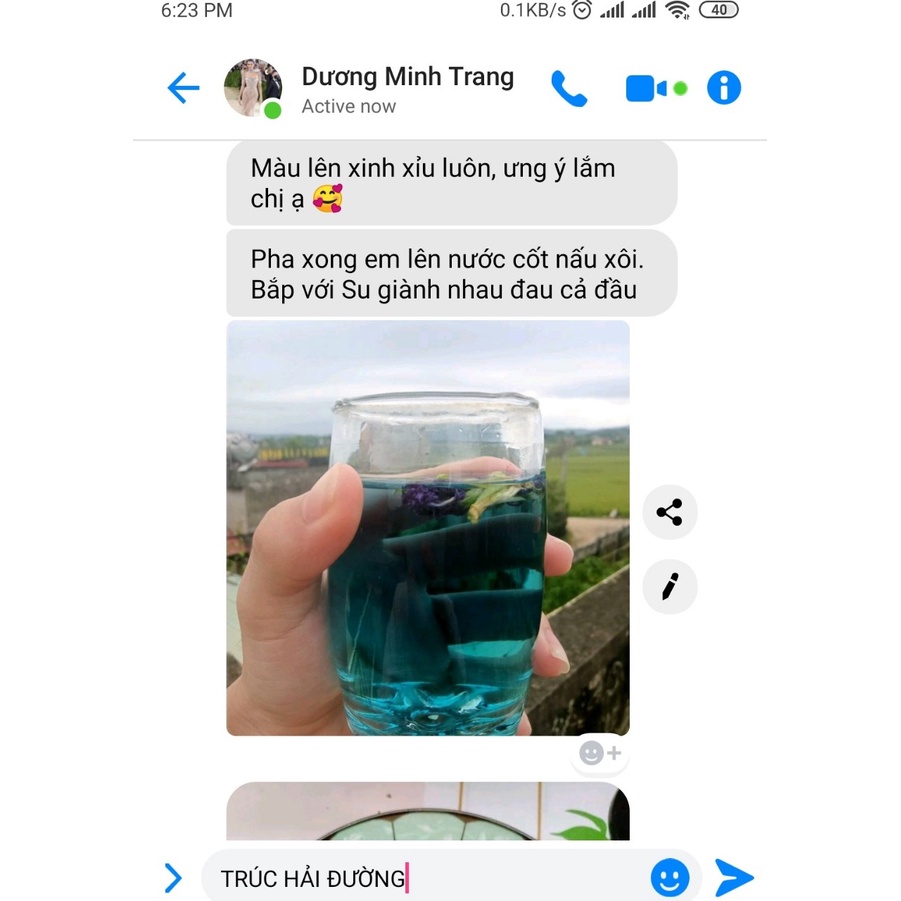Tap the message text field

425,878
